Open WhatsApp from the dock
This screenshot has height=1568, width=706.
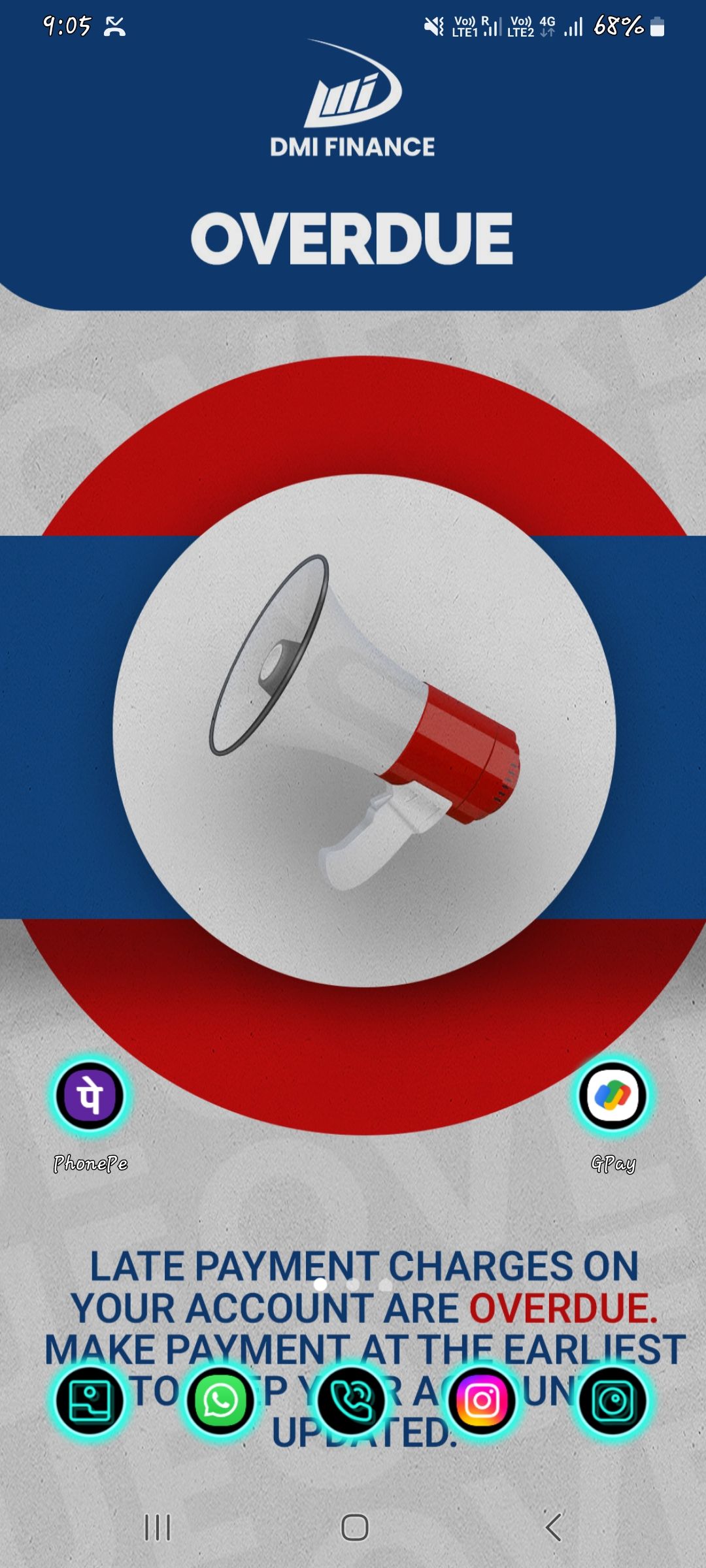[220, 1401]
